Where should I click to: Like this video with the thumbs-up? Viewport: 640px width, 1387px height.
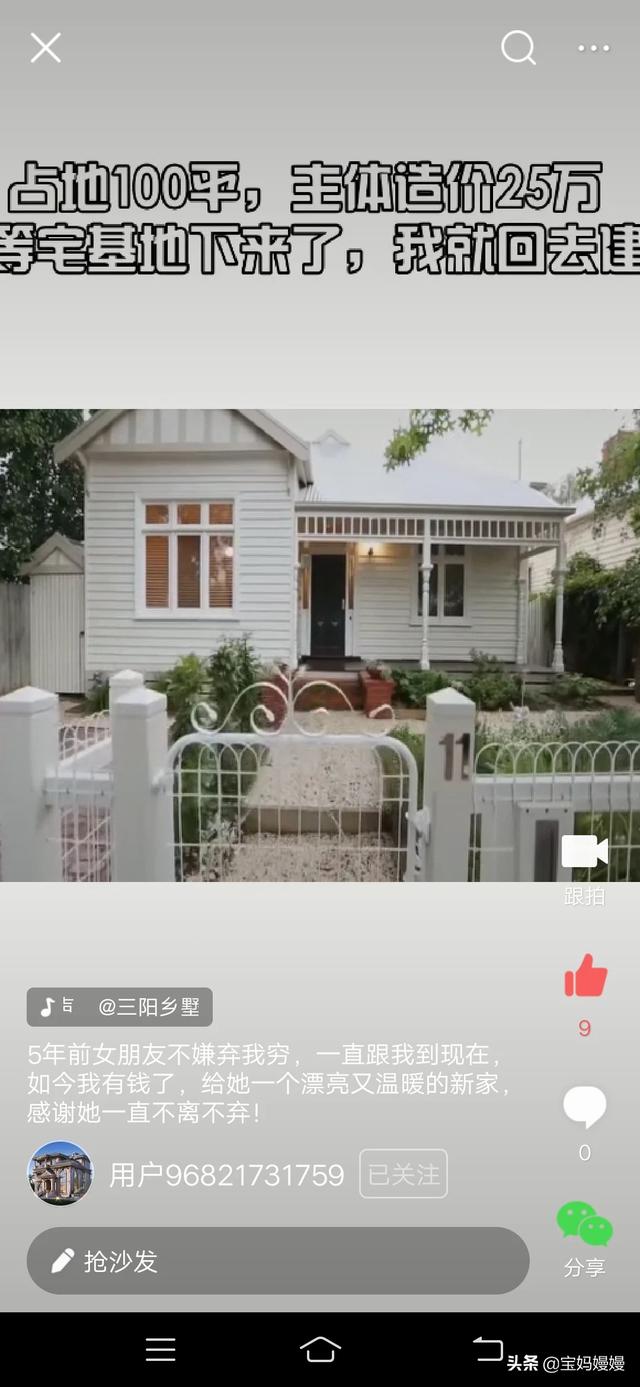pyautogui.click(x=585, y=976)
